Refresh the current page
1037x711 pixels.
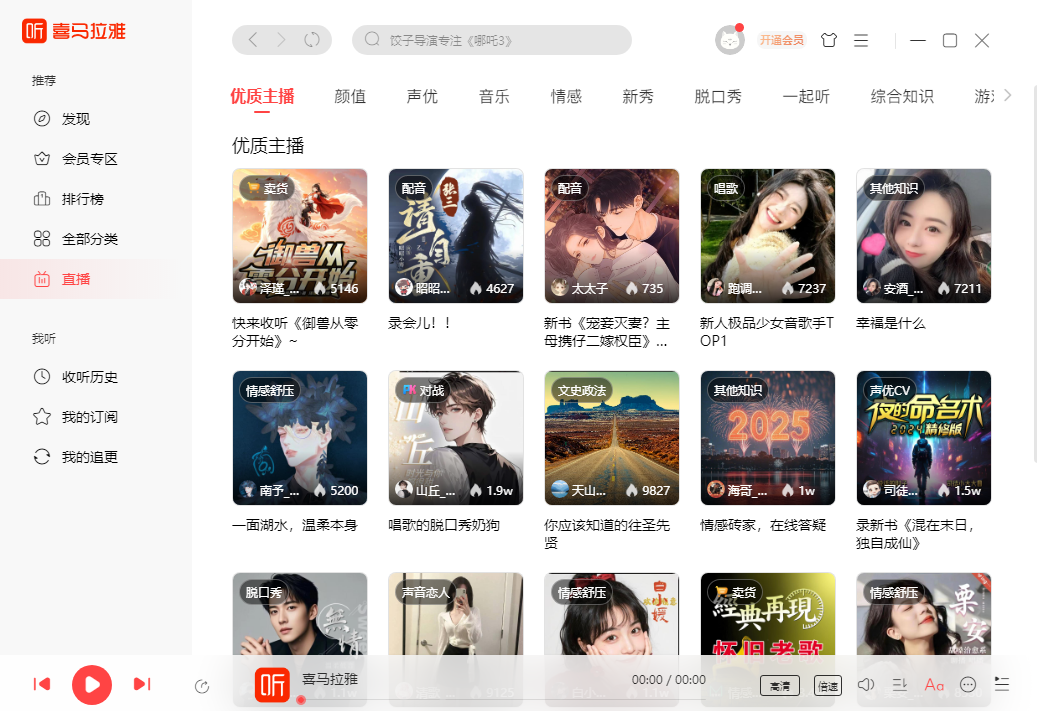[312, 40]
